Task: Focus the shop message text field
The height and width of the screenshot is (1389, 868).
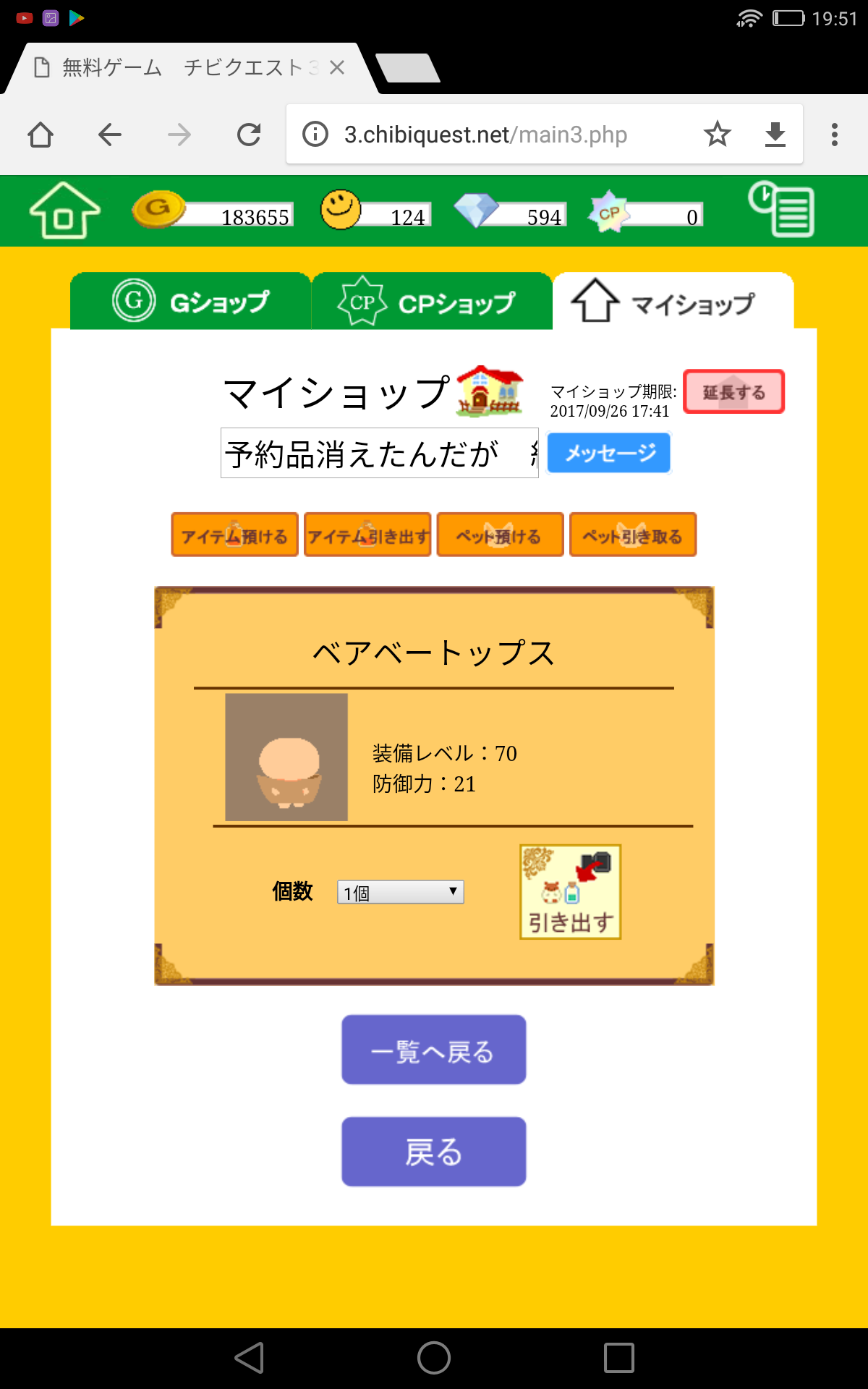Action: (x=379, y=454)
